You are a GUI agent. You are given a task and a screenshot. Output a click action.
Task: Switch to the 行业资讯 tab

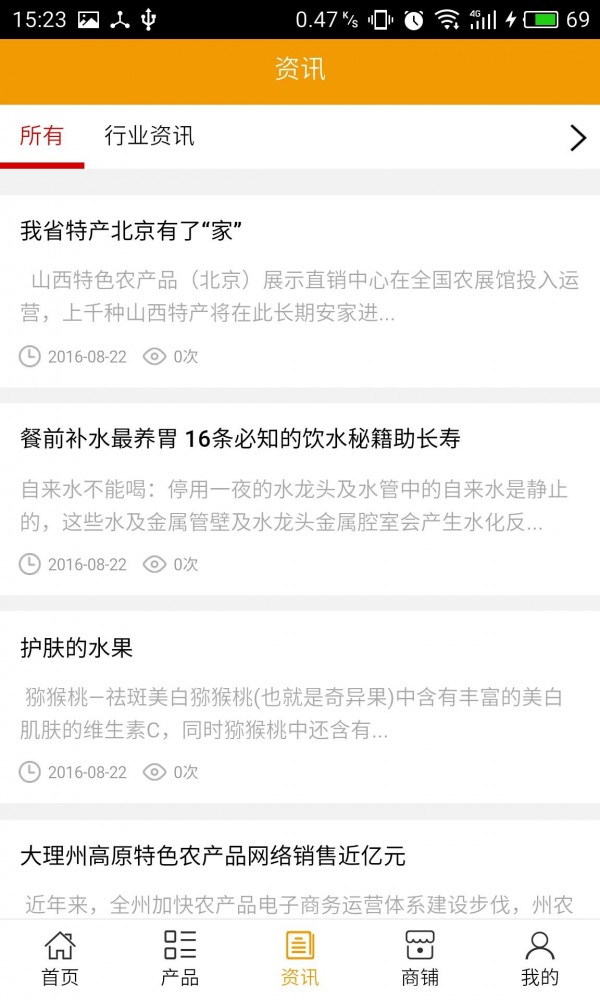pyautogui.click(x=149, y=136)
